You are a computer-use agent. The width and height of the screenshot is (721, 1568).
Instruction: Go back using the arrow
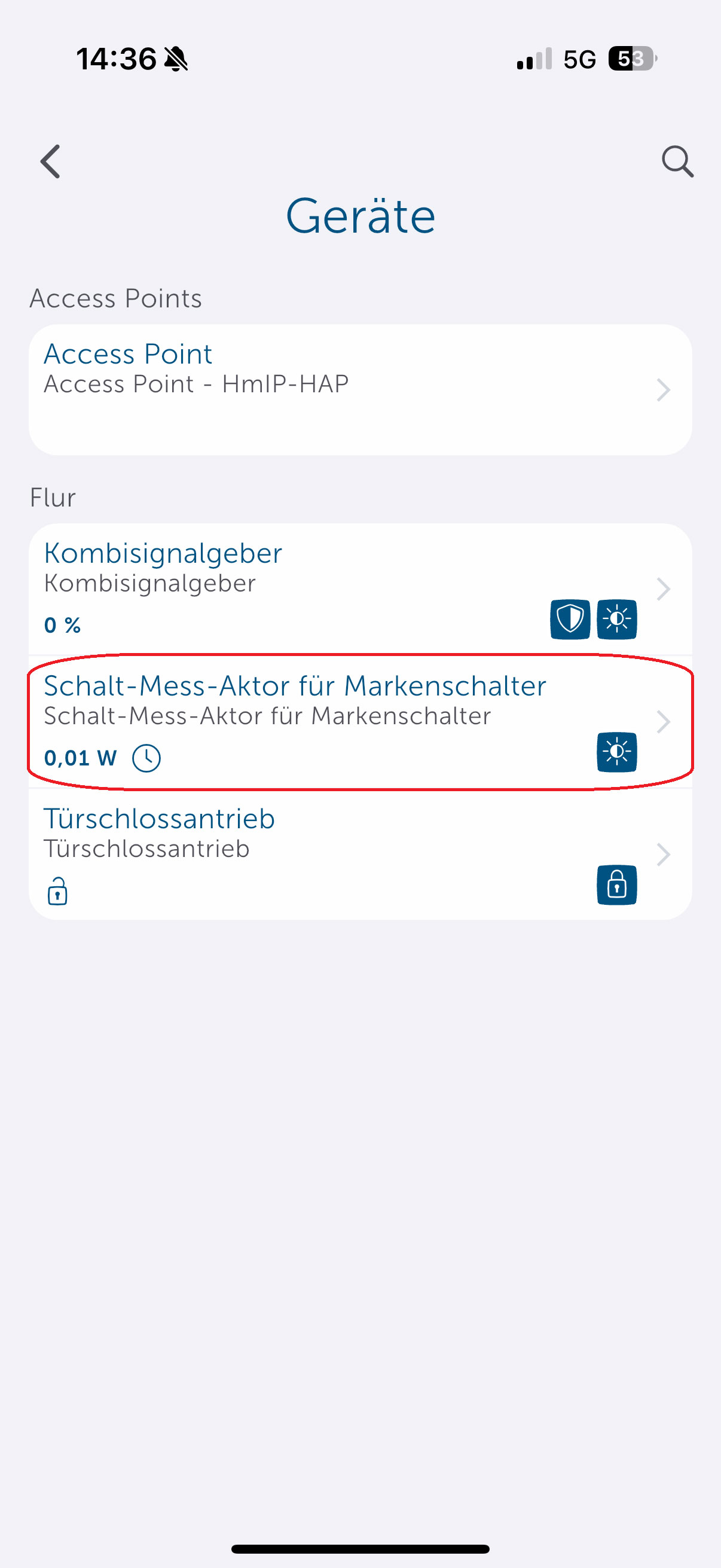[x=50, y=161]
